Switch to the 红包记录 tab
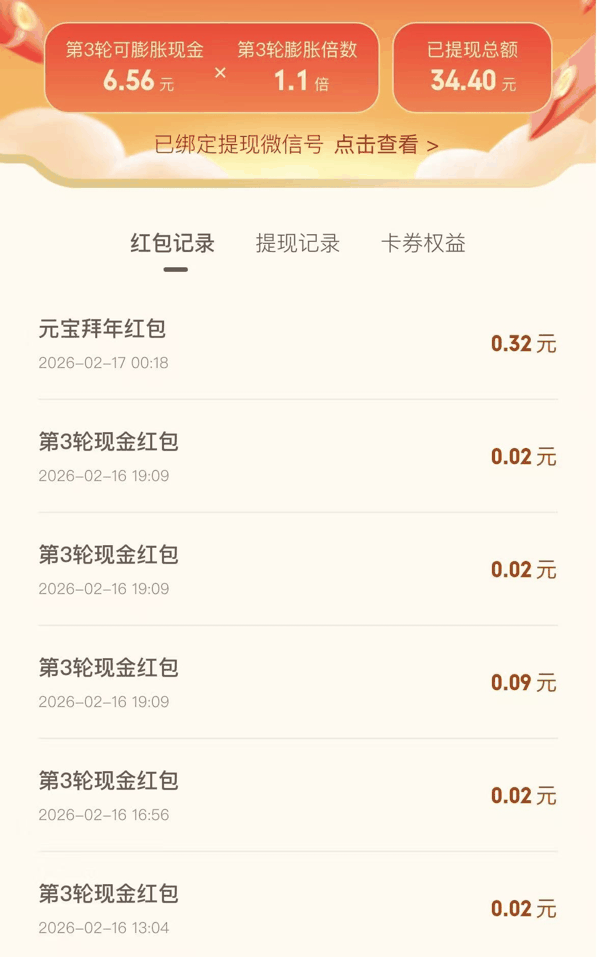Image resolution: width=600 pixels, height=957 pixels. pyautogui.click(x=173, y=243)
